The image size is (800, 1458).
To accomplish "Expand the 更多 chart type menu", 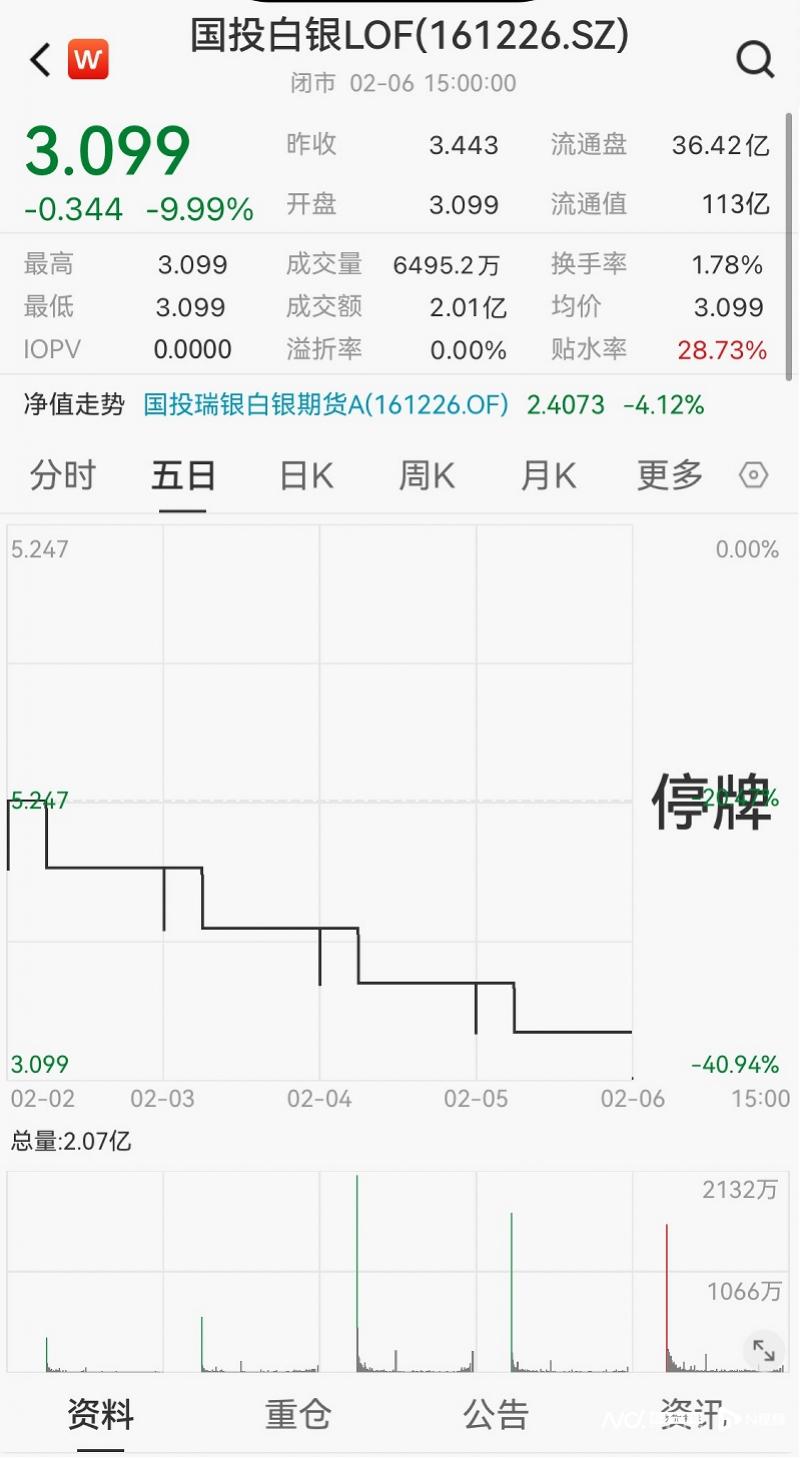I will pyautogui.click(x=667, y=475).
